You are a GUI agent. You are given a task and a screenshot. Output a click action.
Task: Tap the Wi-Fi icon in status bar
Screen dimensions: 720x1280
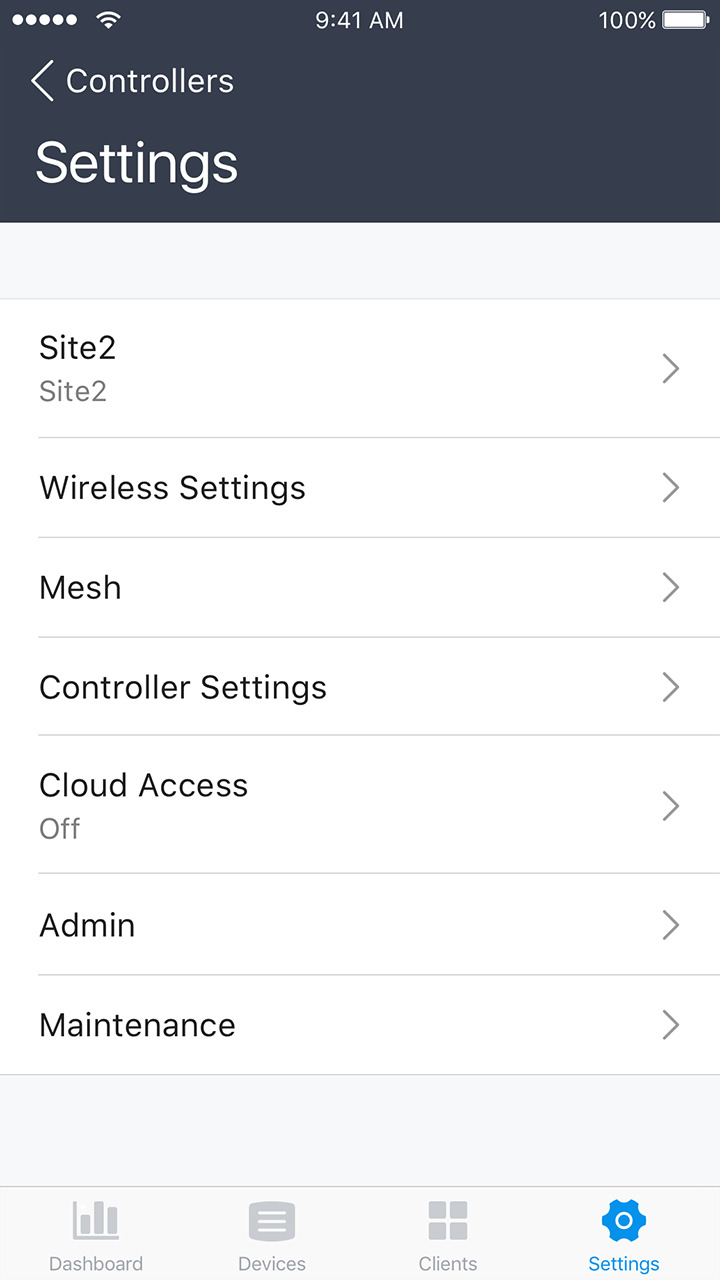(x=107, y=18)
